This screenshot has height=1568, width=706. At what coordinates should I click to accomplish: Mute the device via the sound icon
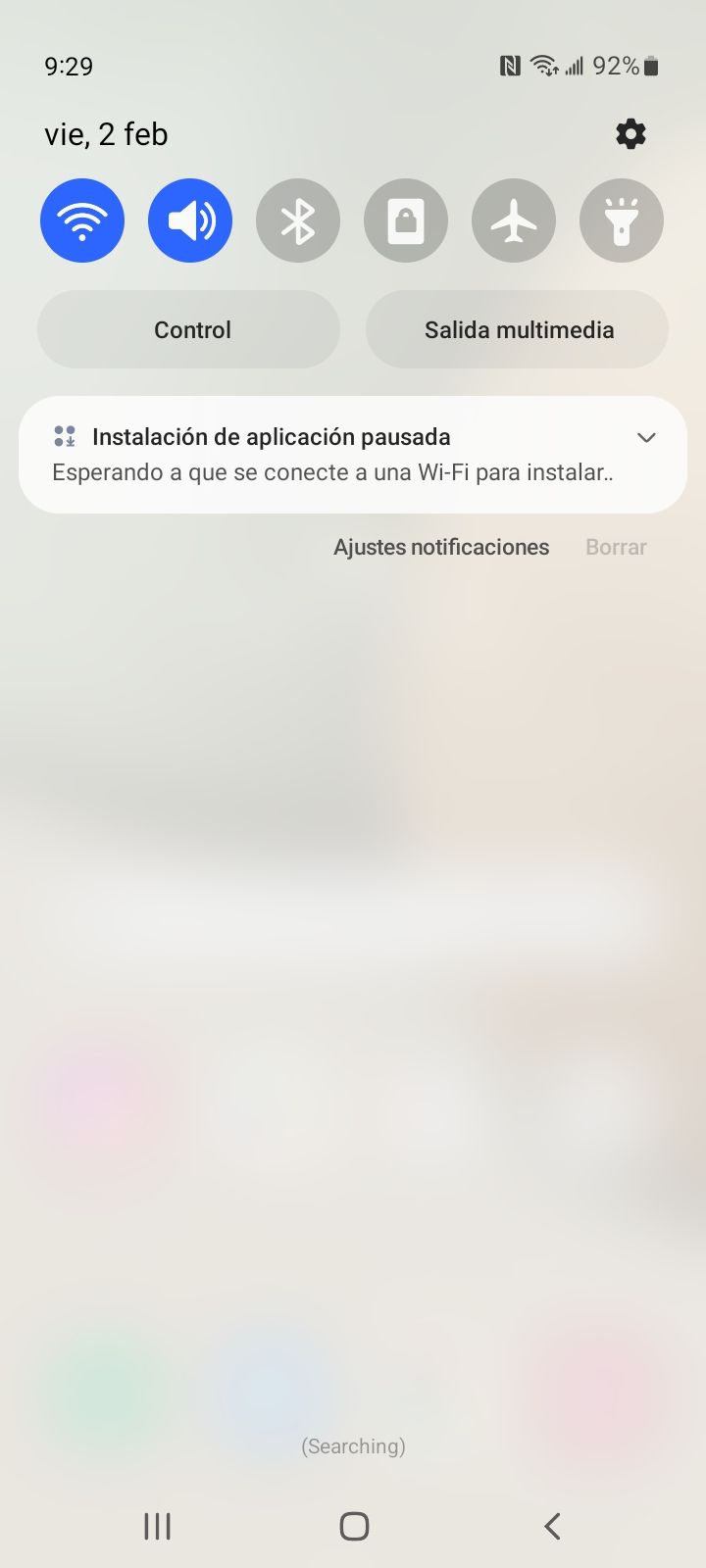[190, 220]
